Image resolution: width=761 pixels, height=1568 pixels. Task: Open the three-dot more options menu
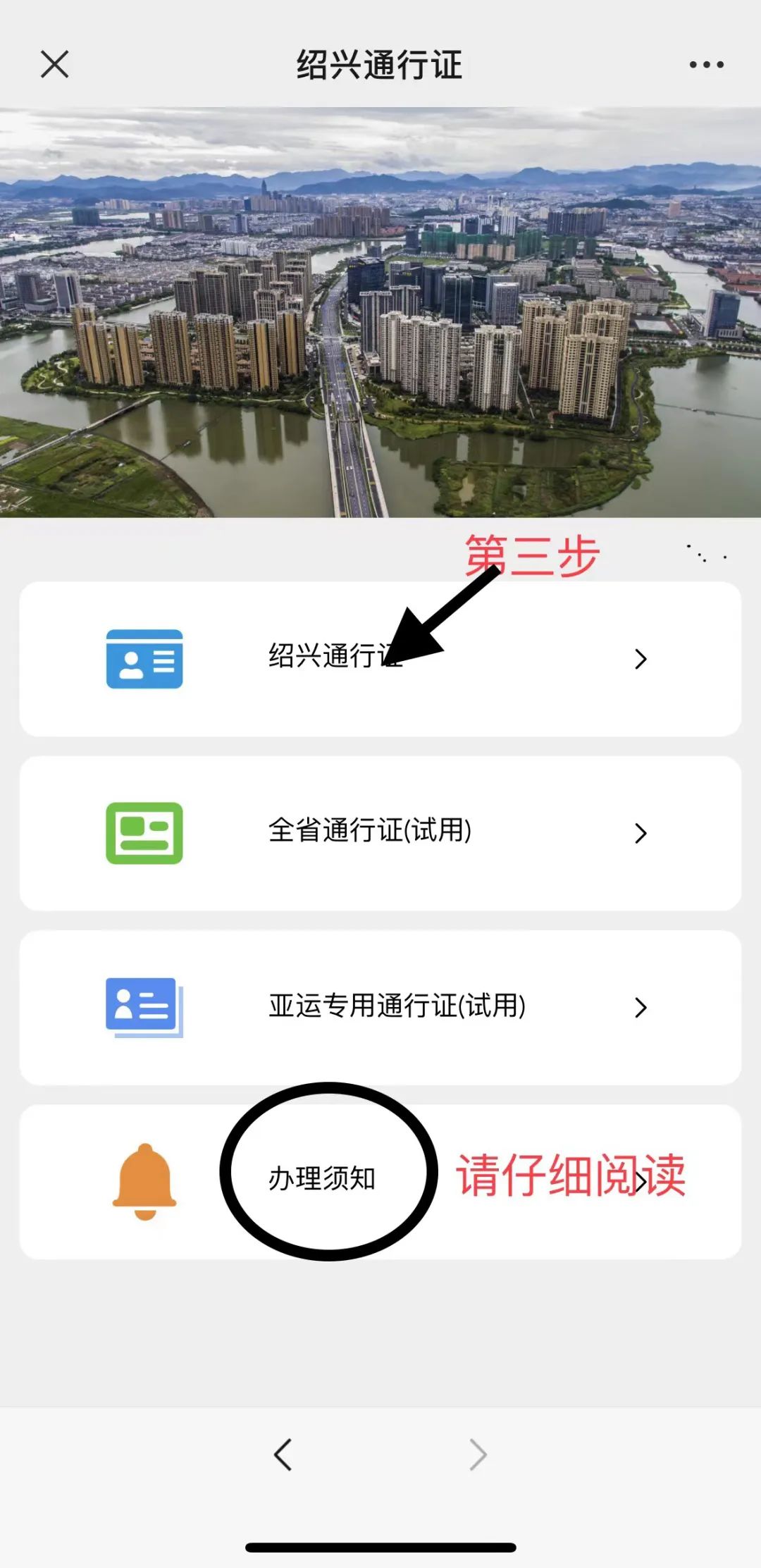(706, 64)
